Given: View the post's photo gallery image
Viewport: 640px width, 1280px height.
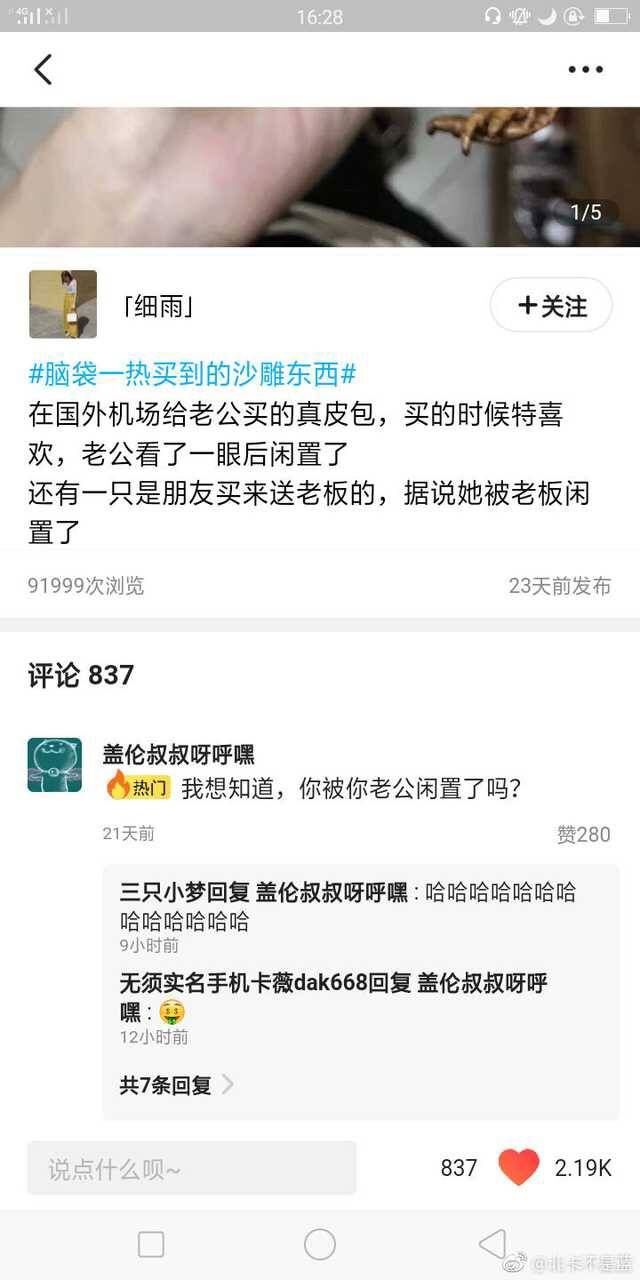Looking at the screenshot, I should click(x=320, y=177).
